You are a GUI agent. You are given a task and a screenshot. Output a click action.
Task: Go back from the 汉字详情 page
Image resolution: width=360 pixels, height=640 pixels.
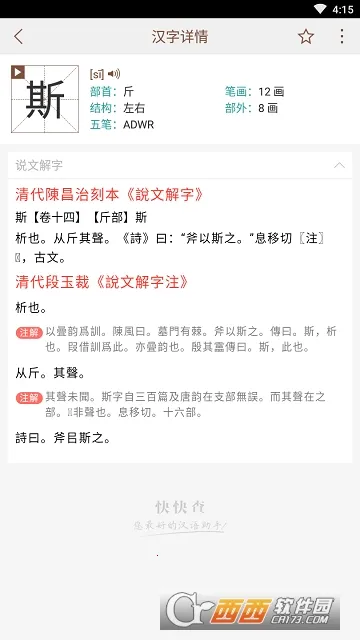[18, 37]
